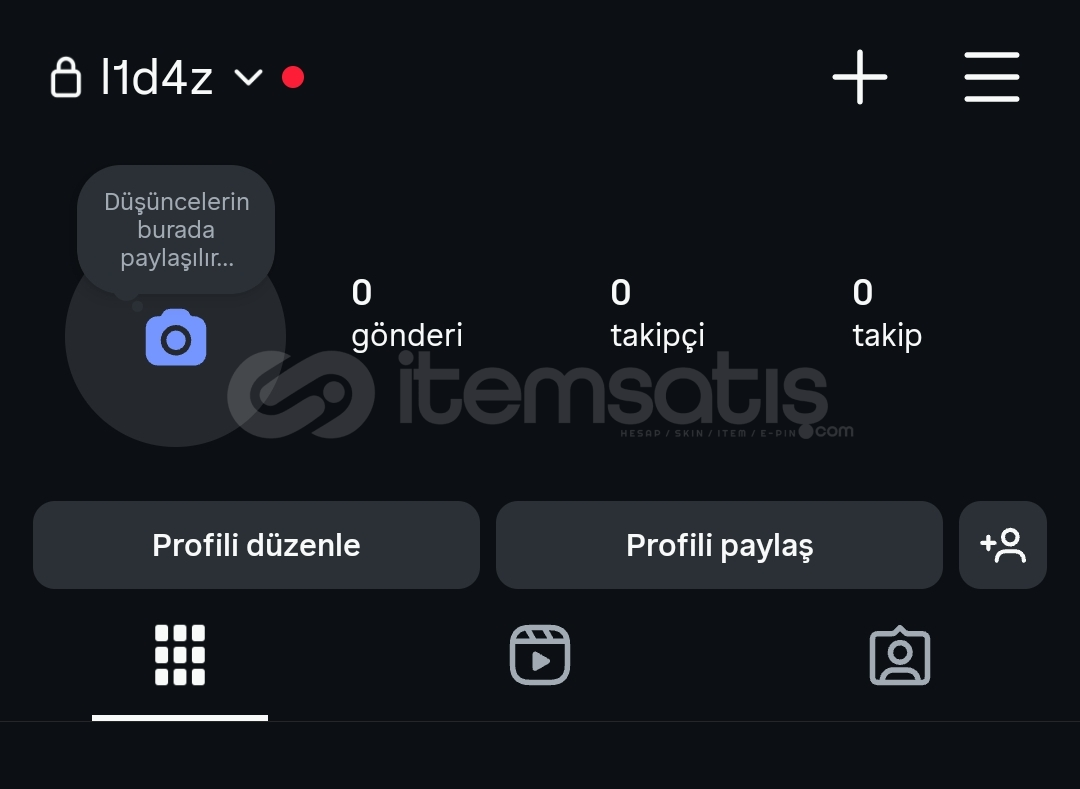
Task: Switch to the posts grid tab
Action: pyautogui.click(x=180, y=656)
